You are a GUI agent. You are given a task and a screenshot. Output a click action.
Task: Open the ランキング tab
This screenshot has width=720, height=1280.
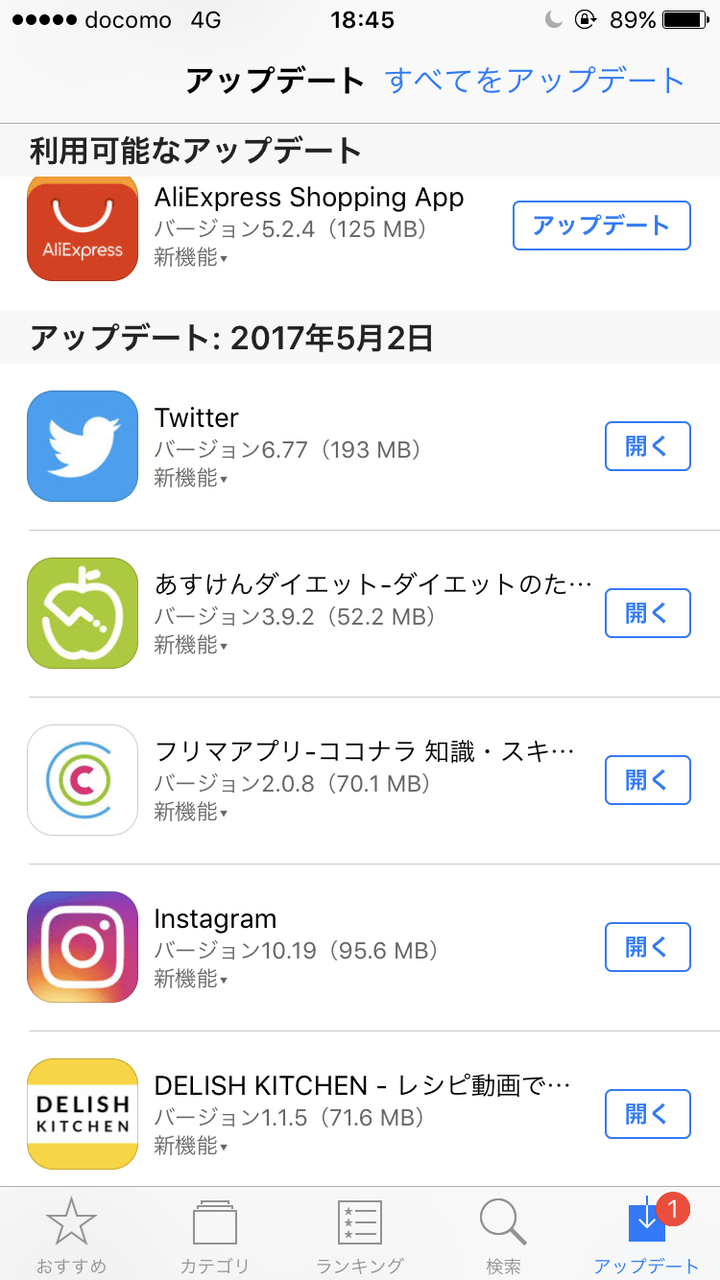pyautogui.click(x=359, y=1236)
